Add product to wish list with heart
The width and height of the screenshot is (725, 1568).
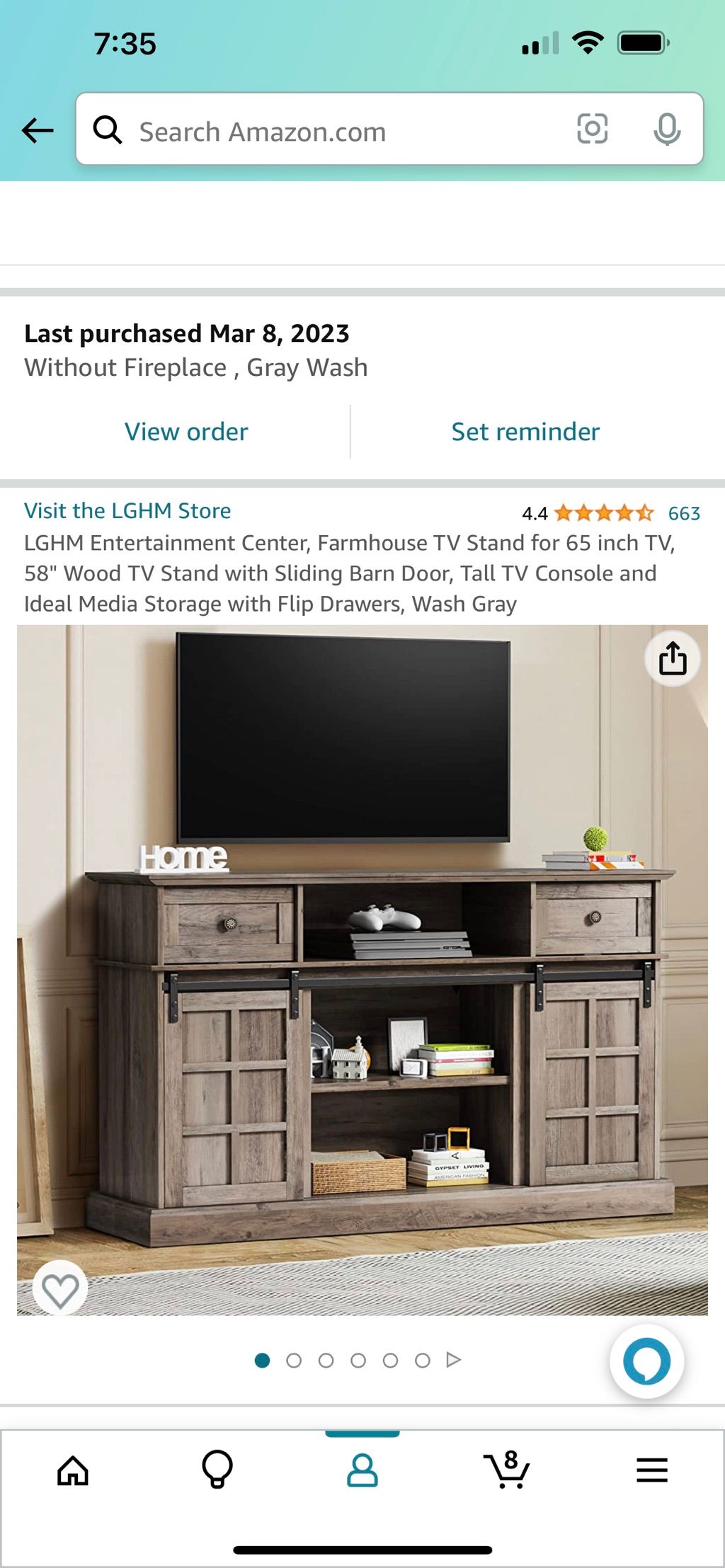60,1289
